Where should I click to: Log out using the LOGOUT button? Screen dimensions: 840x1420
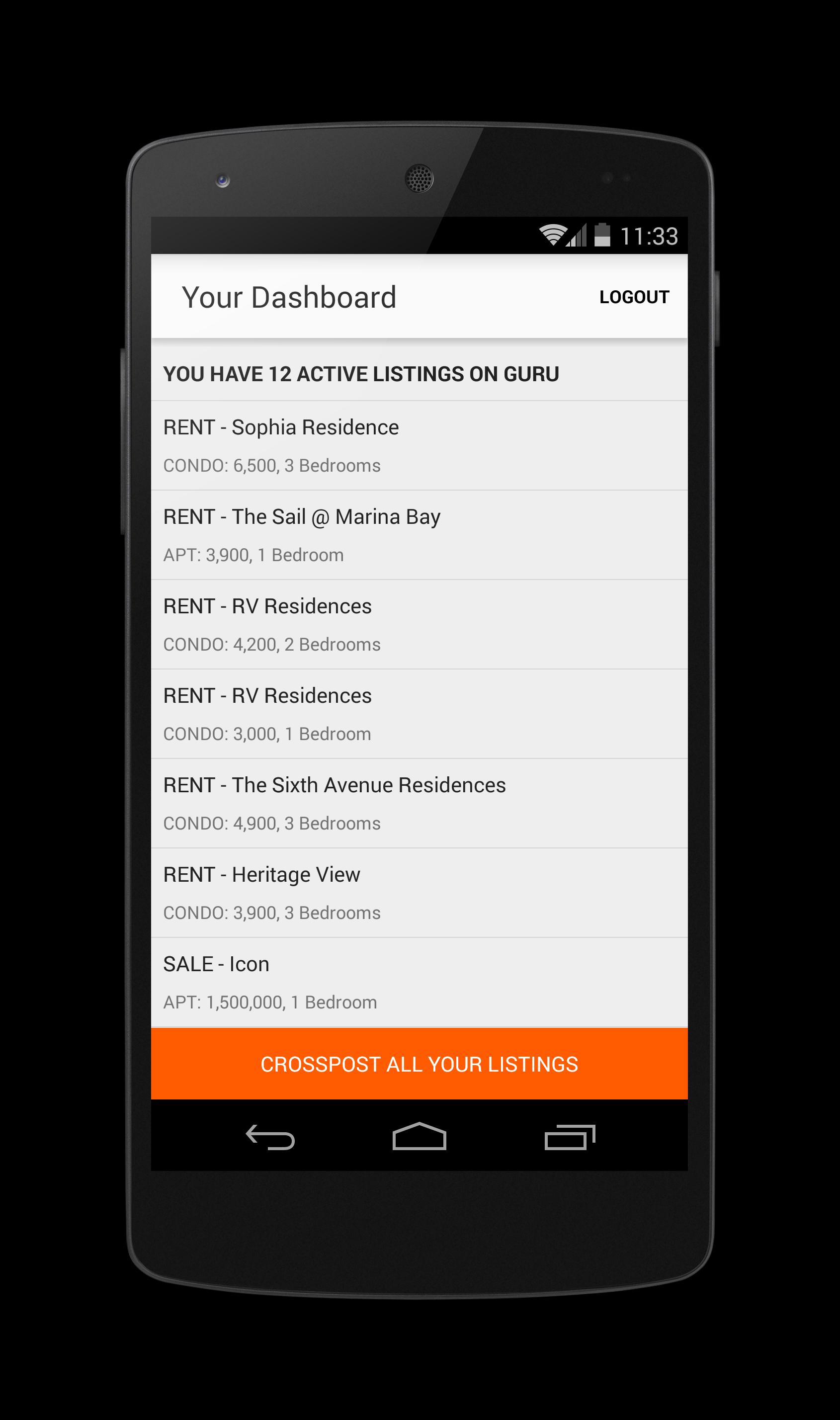pos(634,297)
